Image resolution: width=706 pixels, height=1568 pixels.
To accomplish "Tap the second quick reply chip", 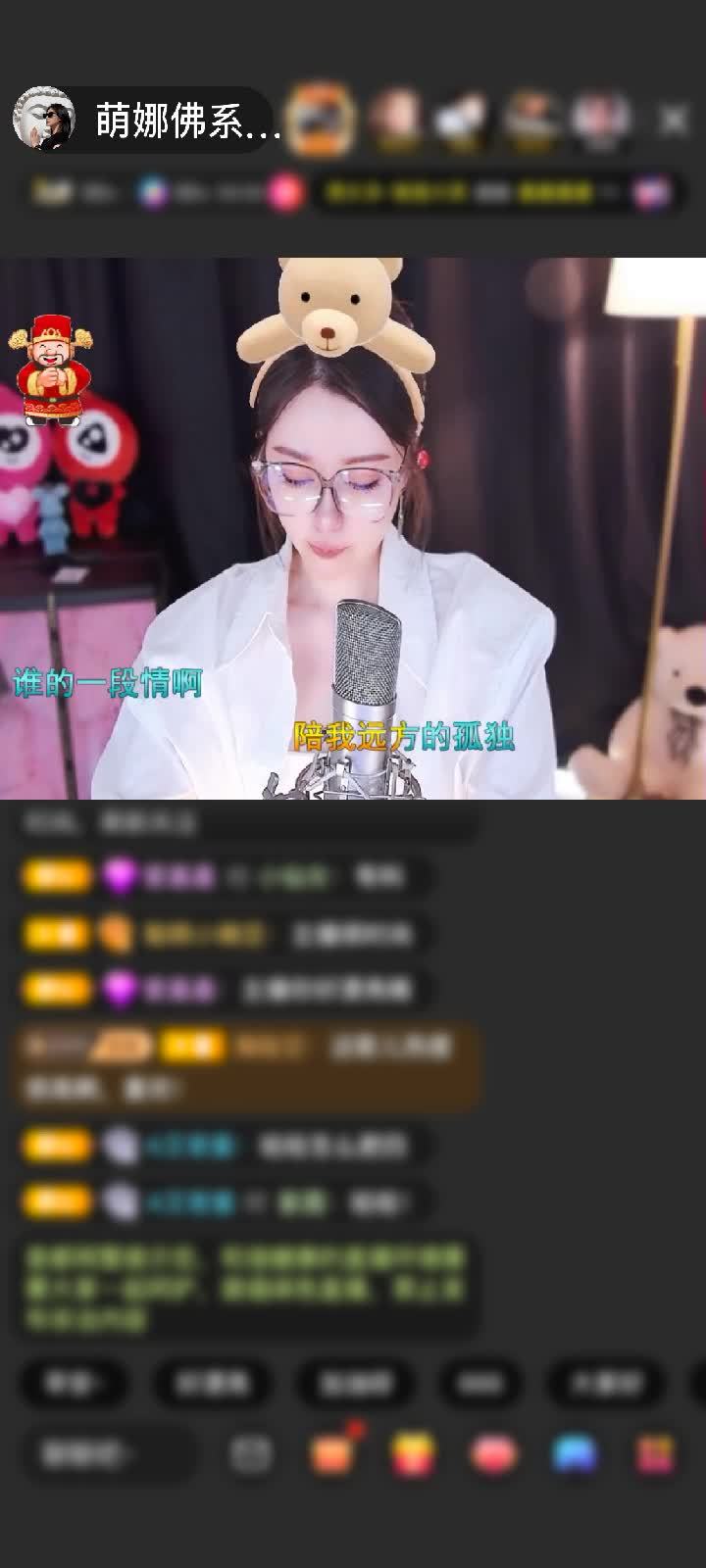I will coord(212,1382).
